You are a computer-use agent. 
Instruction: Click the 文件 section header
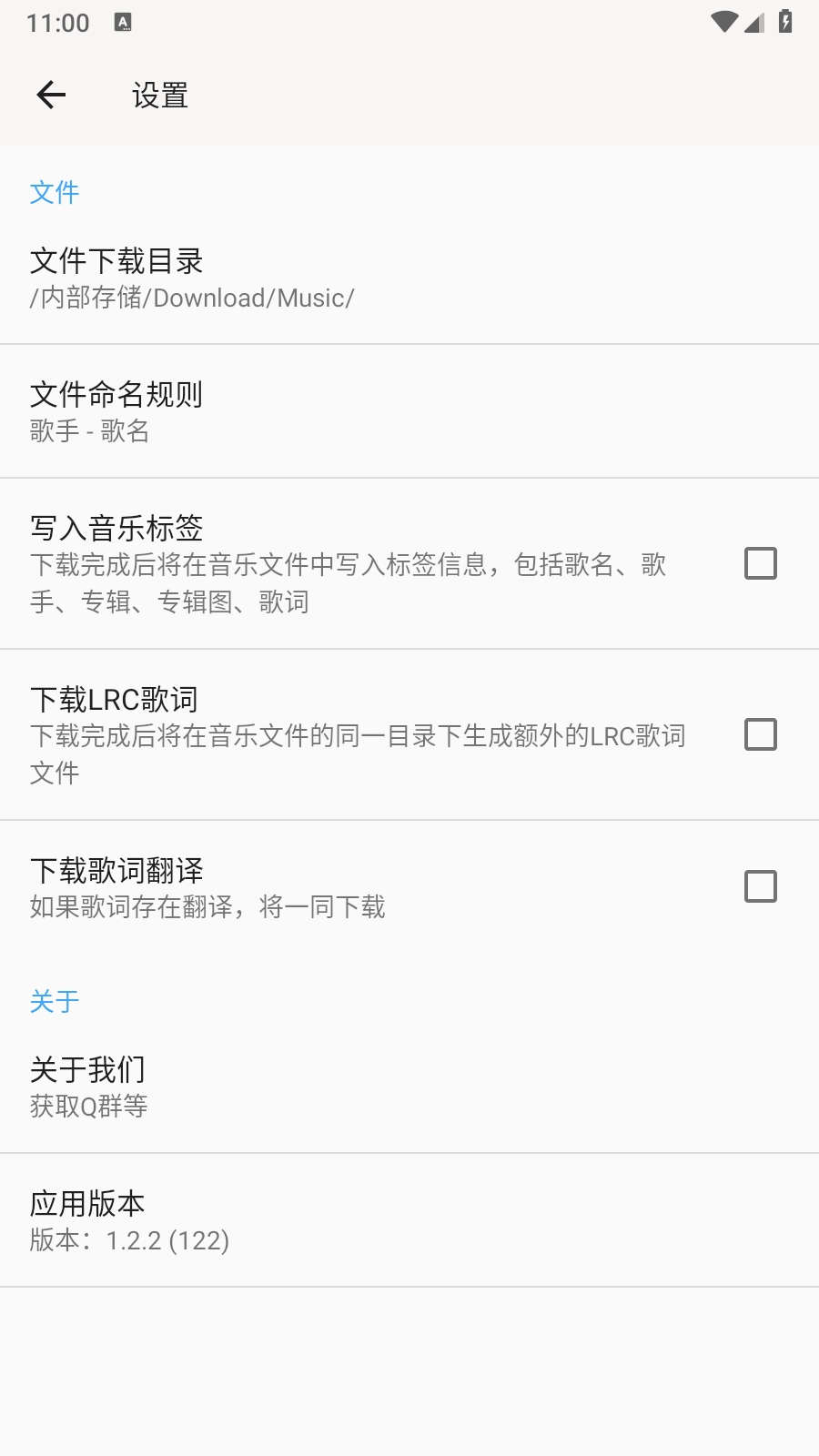54,192
